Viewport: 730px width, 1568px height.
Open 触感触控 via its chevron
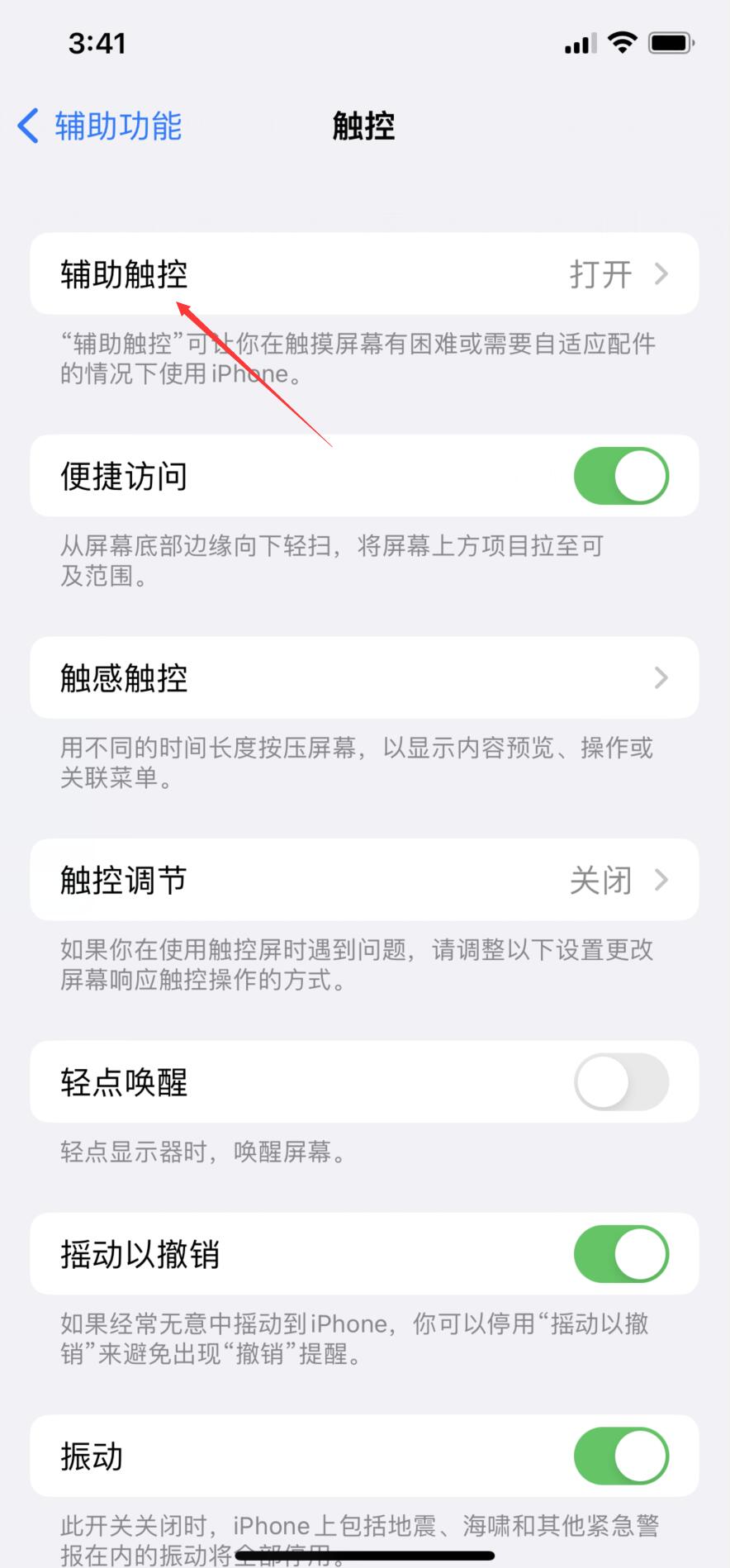pos(660,677)
